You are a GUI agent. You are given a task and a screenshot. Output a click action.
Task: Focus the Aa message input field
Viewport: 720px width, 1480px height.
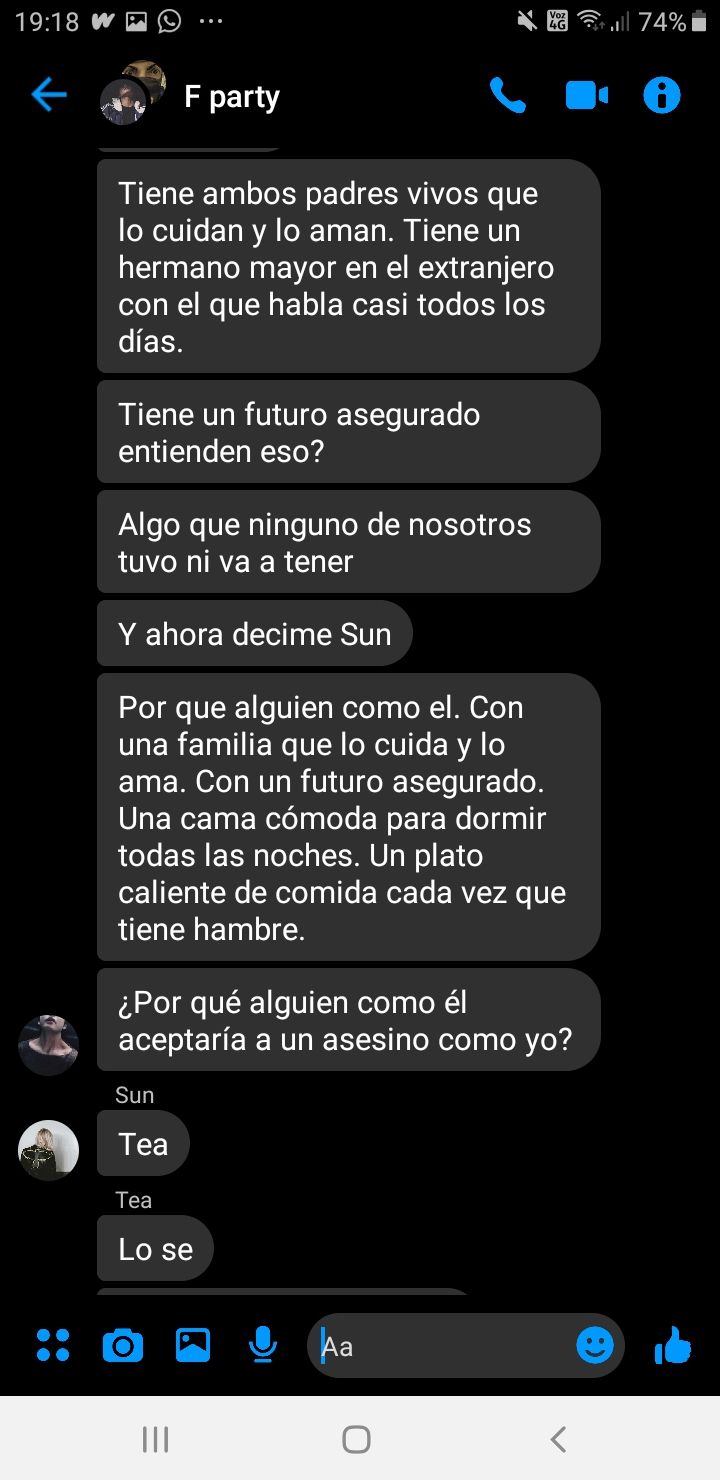coord(441,1346)
